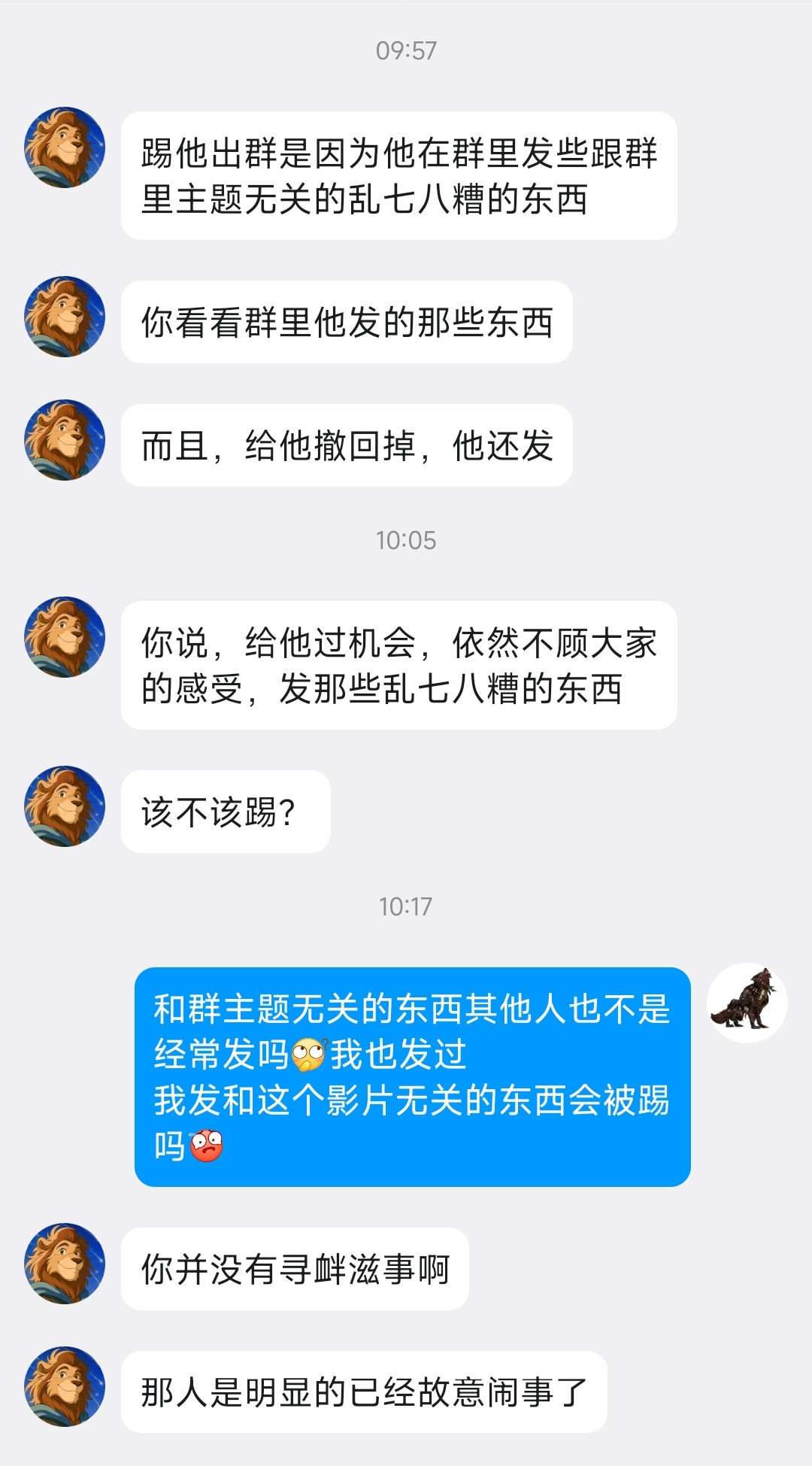812x1466 pixels.
Task: Tap the avatar beside "你说，给他过机会" message
Action: coord(65,637)
